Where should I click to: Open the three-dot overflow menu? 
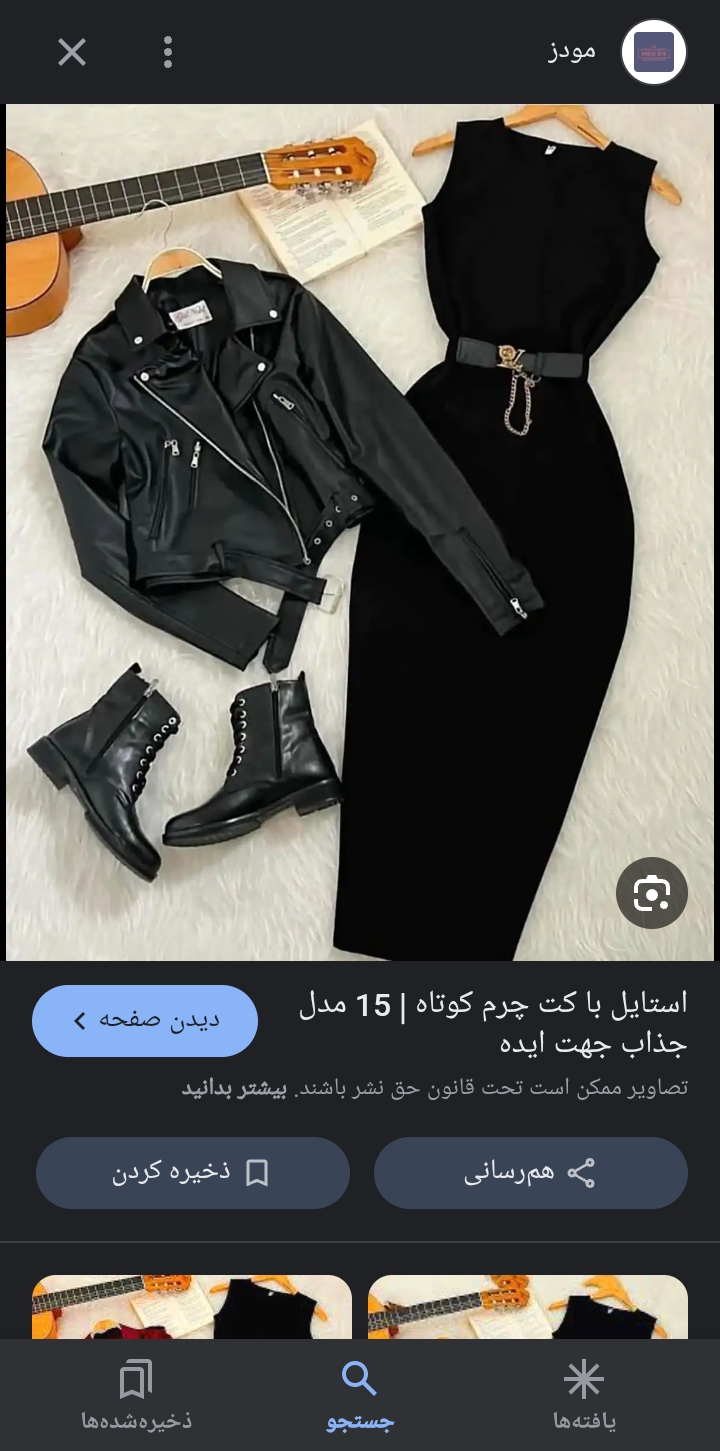(x=168, y=52)
